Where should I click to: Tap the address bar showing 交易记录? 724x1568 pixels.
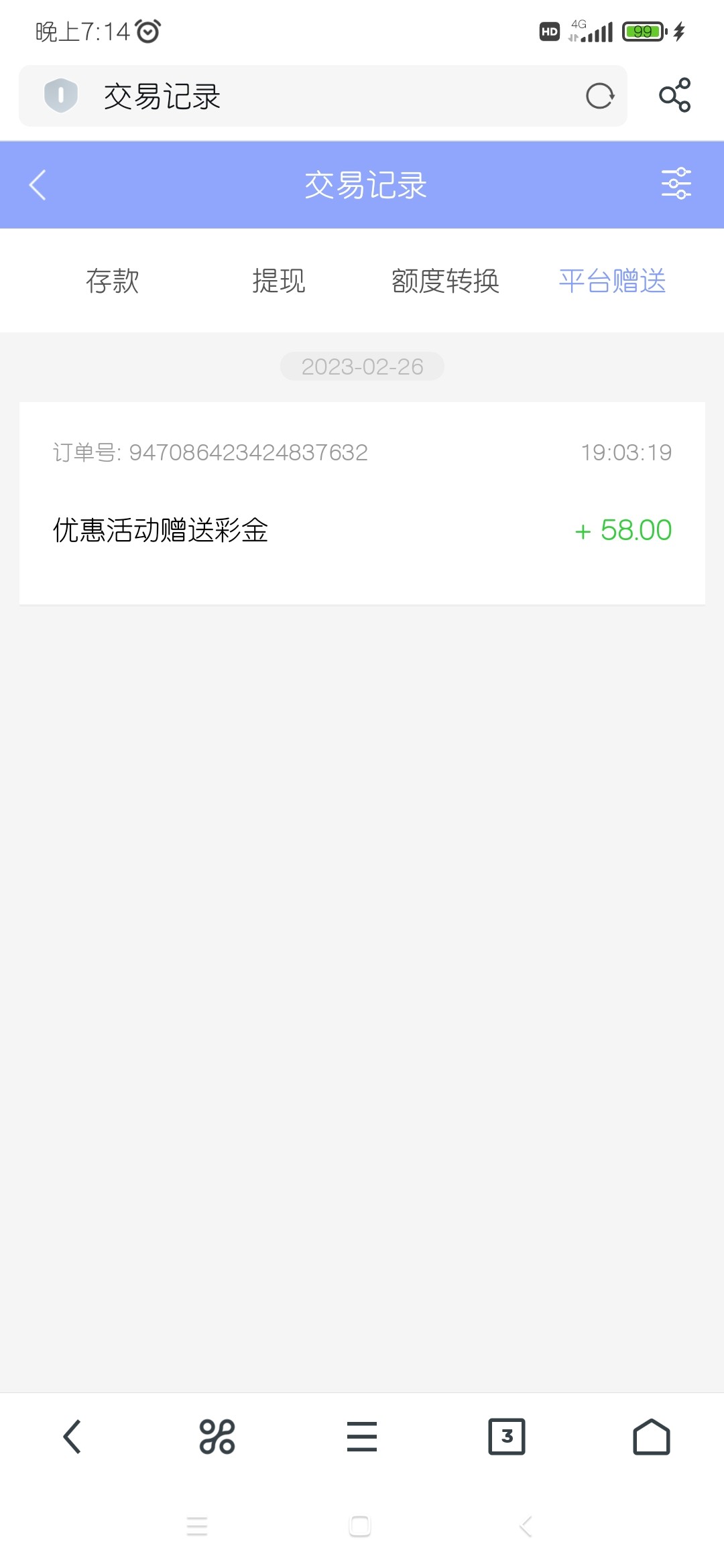tap(322, 96)
